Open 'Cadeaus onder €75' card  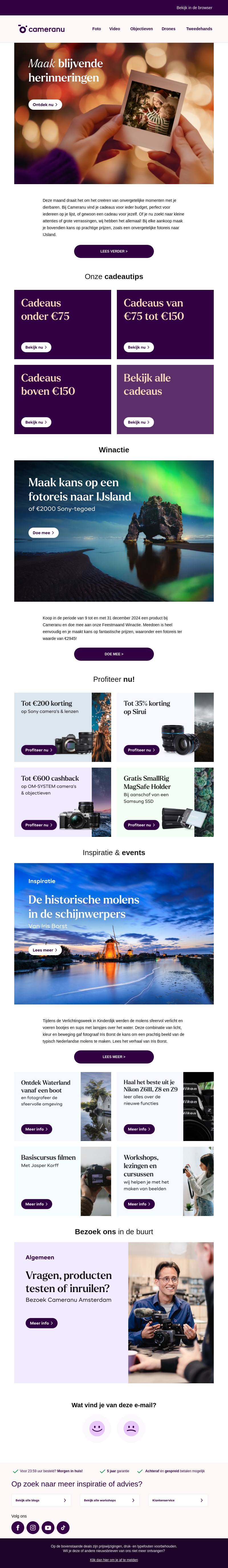coord(36,347)
